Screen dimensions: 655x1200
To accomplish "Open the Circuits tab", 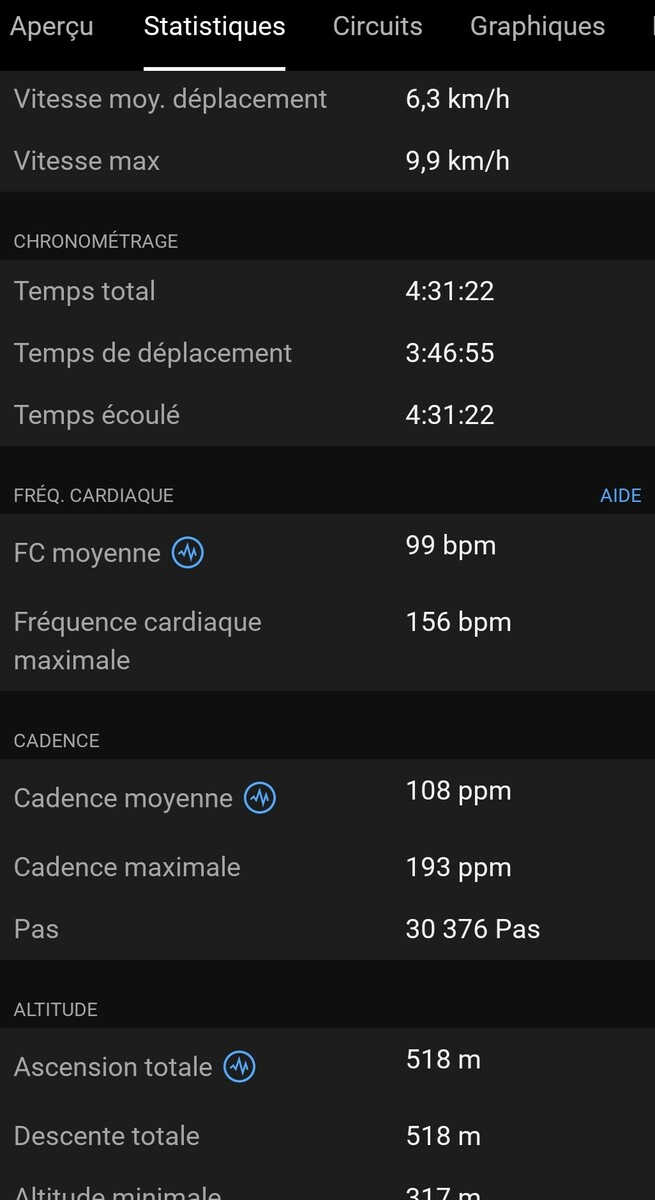I will (x=377, y=27).
